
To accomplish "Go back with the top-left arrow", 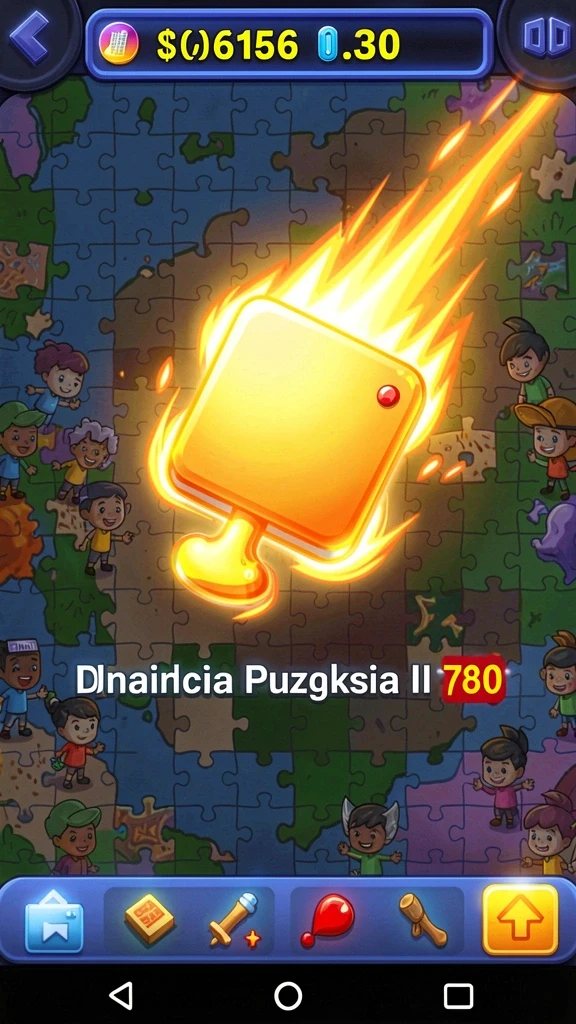I will click(x=29, y=37).
